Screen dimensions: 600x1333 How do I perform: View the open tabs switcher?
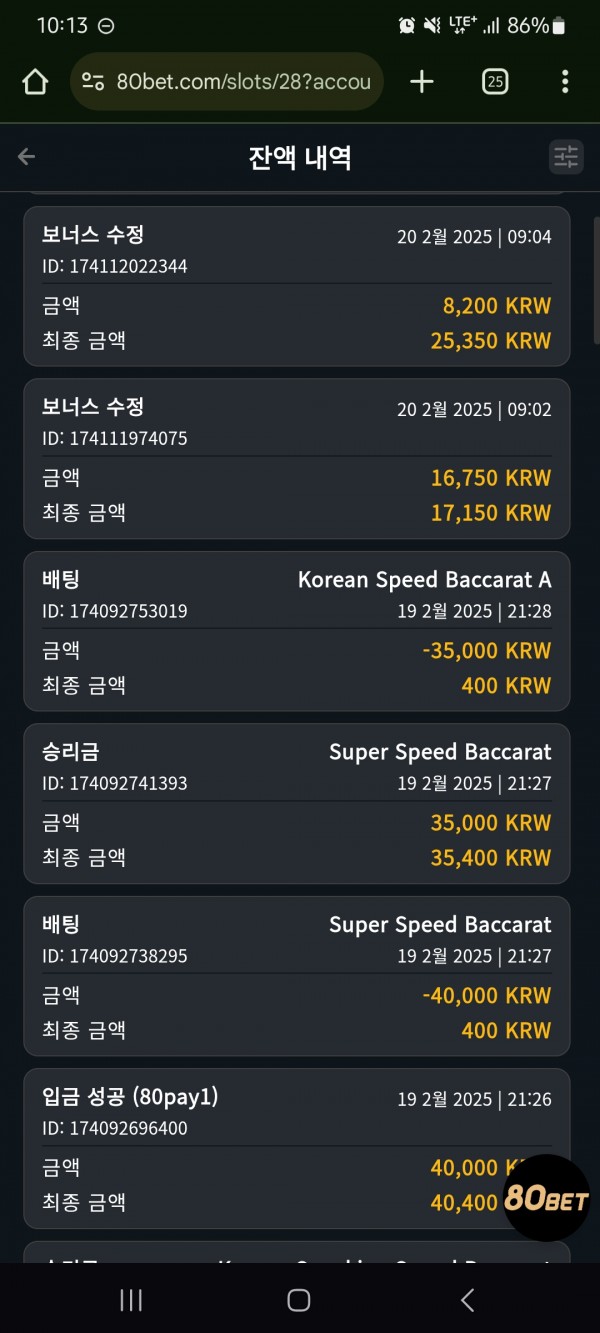[494, 82]
